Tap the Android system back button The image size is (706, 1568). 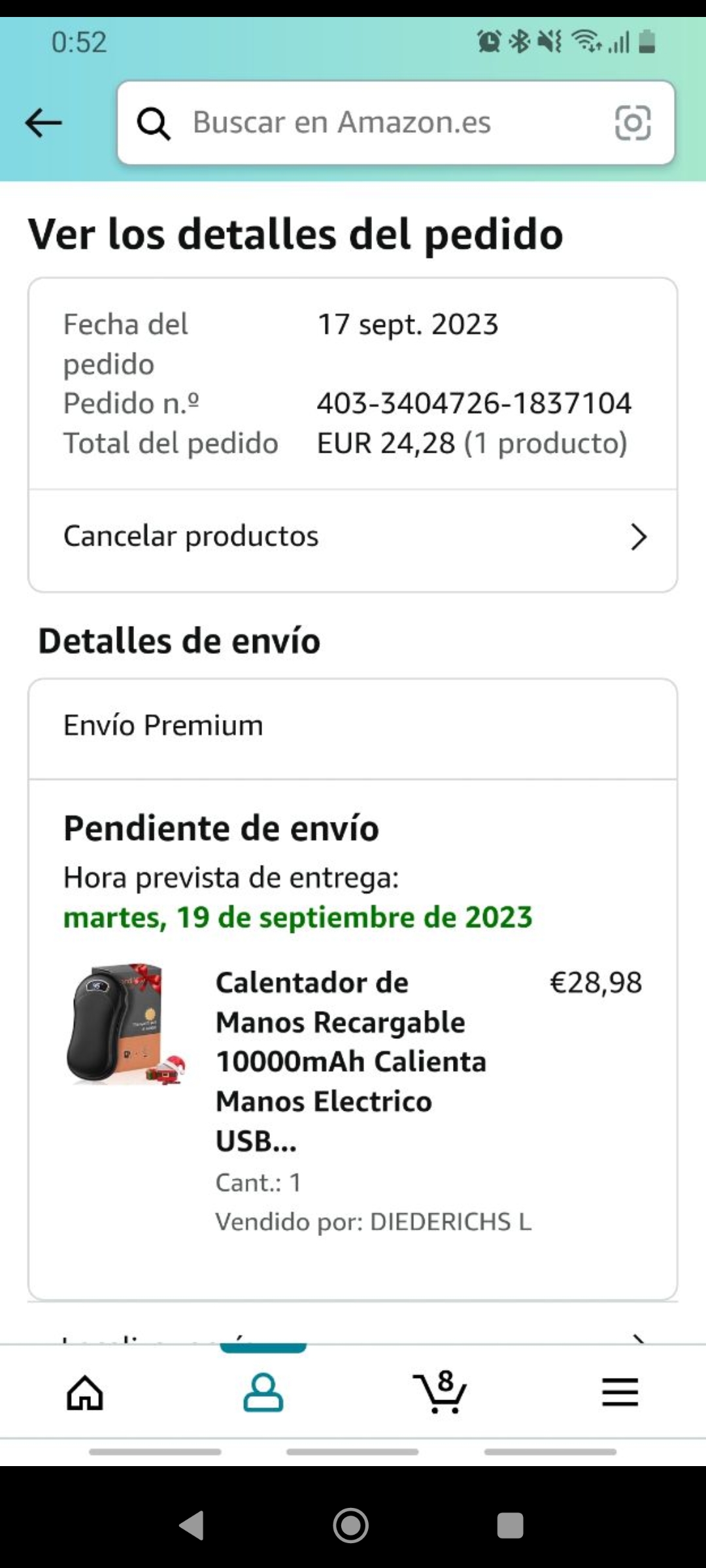point(192,1526)
